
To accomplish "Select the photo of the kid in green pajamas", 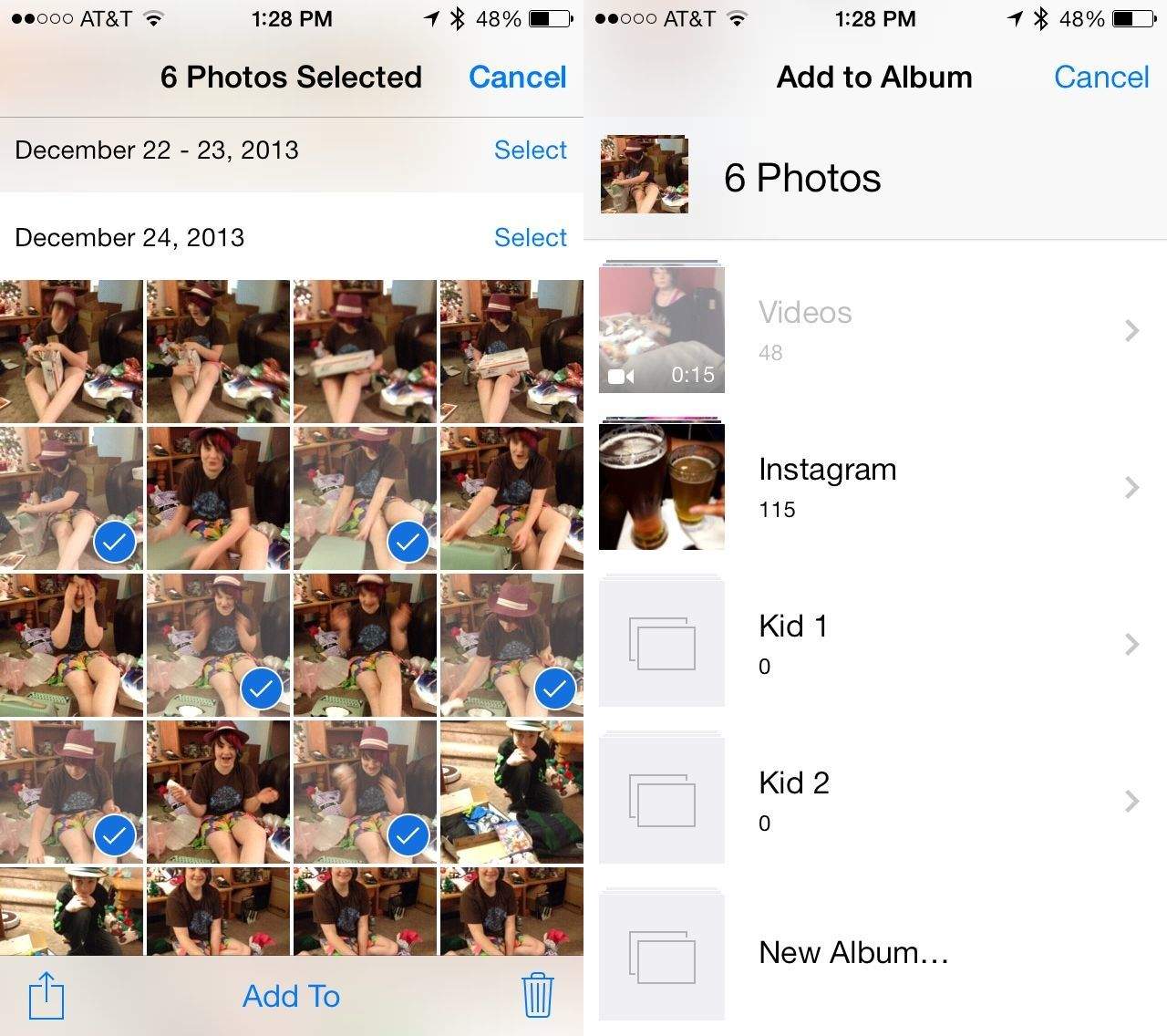I will 511,792.
